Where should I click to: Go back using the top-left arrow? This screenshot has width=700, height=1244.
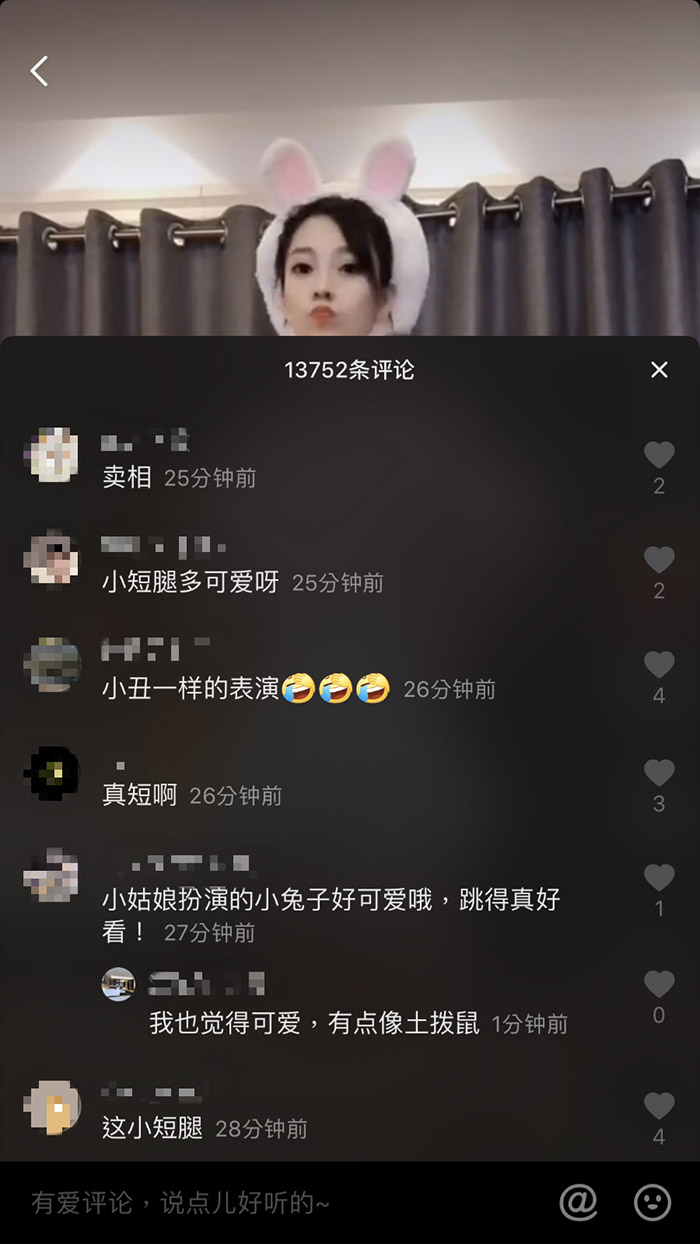(x=40, y=71)
